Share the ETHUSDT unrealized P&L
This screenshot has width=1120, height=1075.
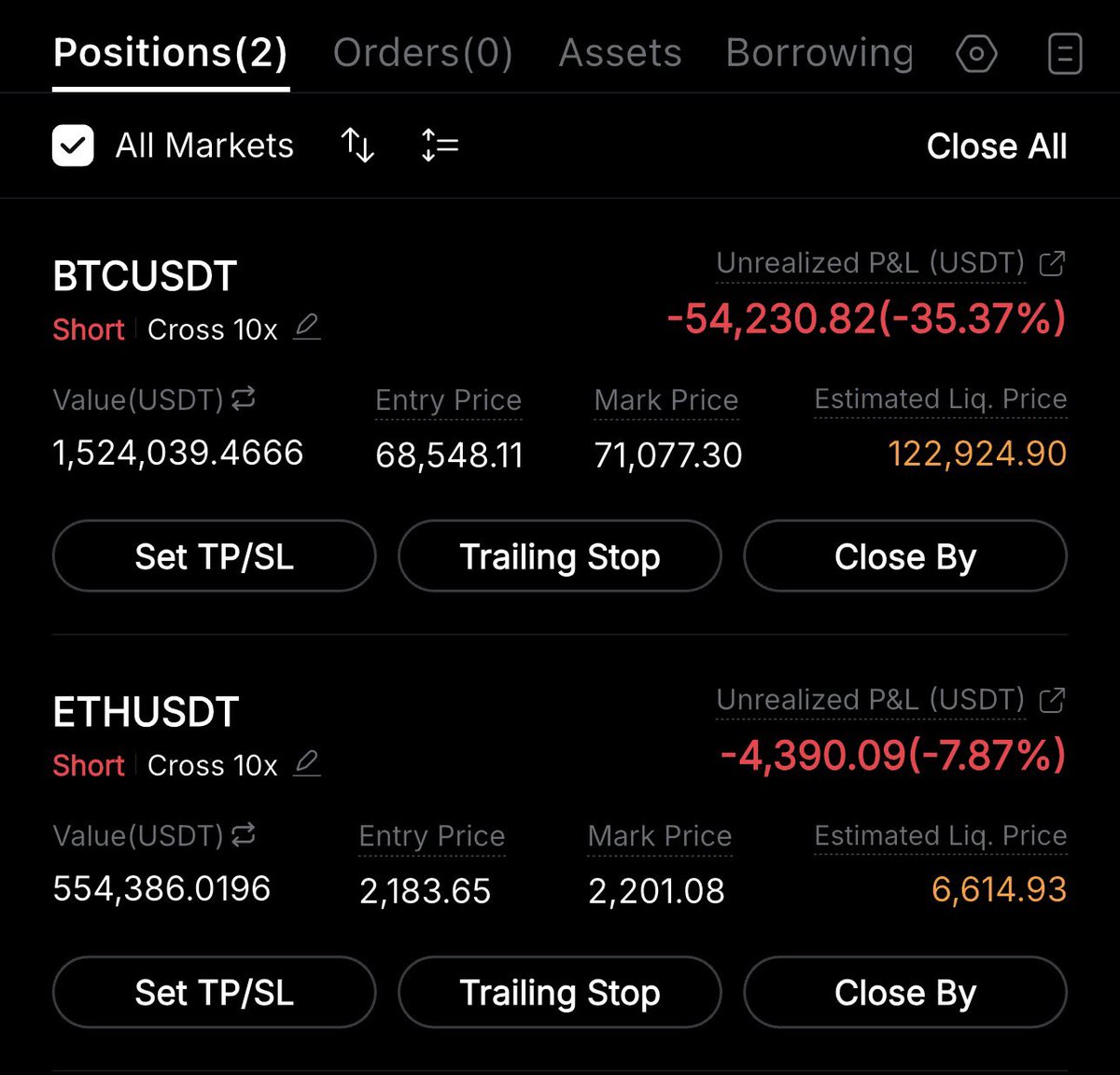(x=1052, y=700)
